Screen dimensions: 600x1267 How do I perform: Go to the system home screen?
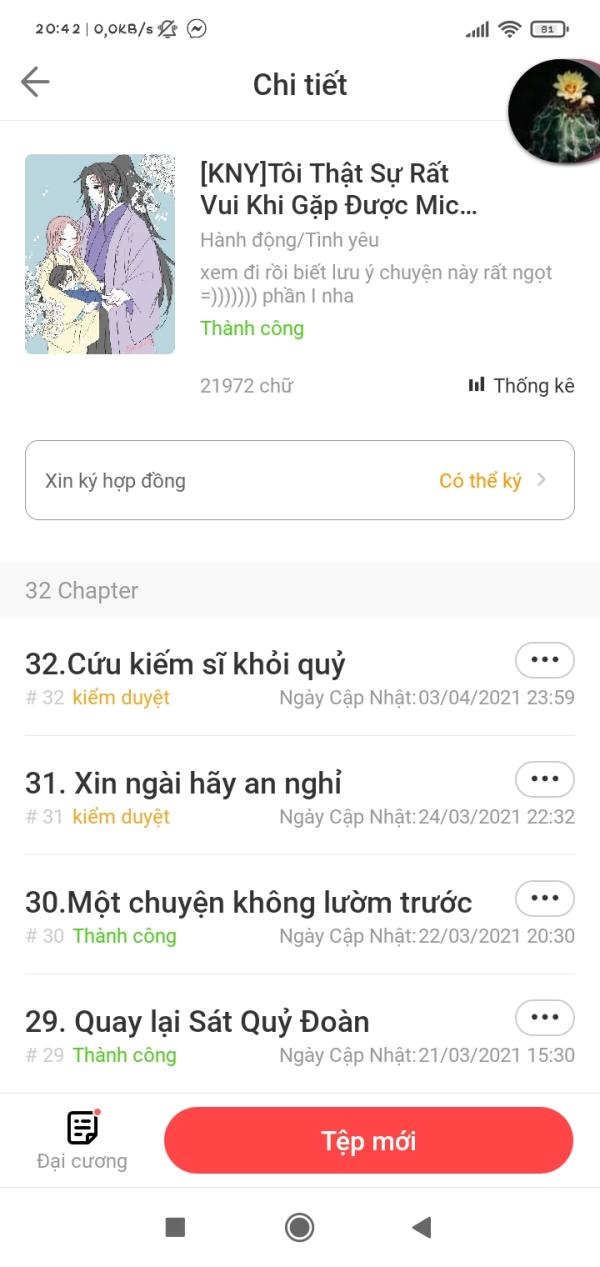[x=299, y=1227]
